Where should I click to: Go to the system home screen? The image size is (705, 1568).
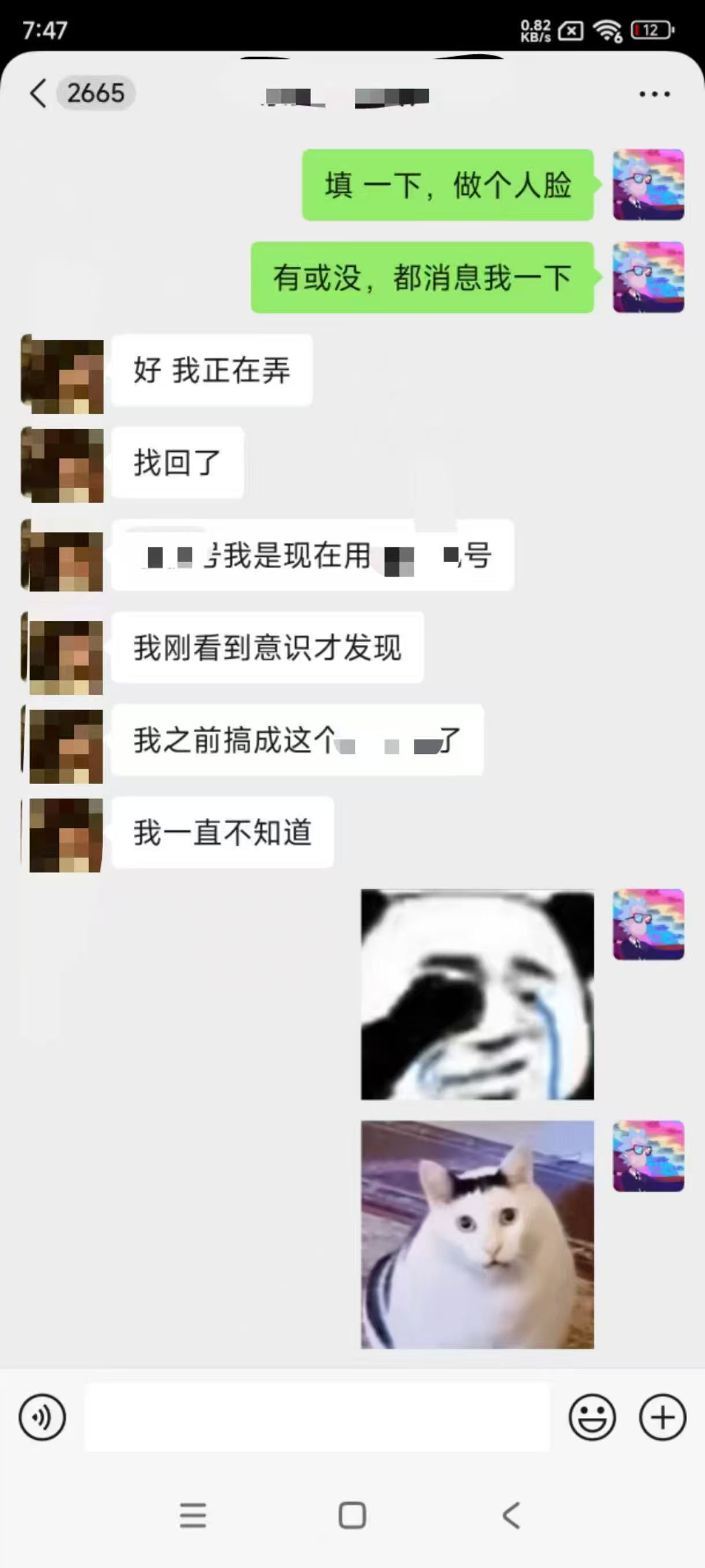352,1515
